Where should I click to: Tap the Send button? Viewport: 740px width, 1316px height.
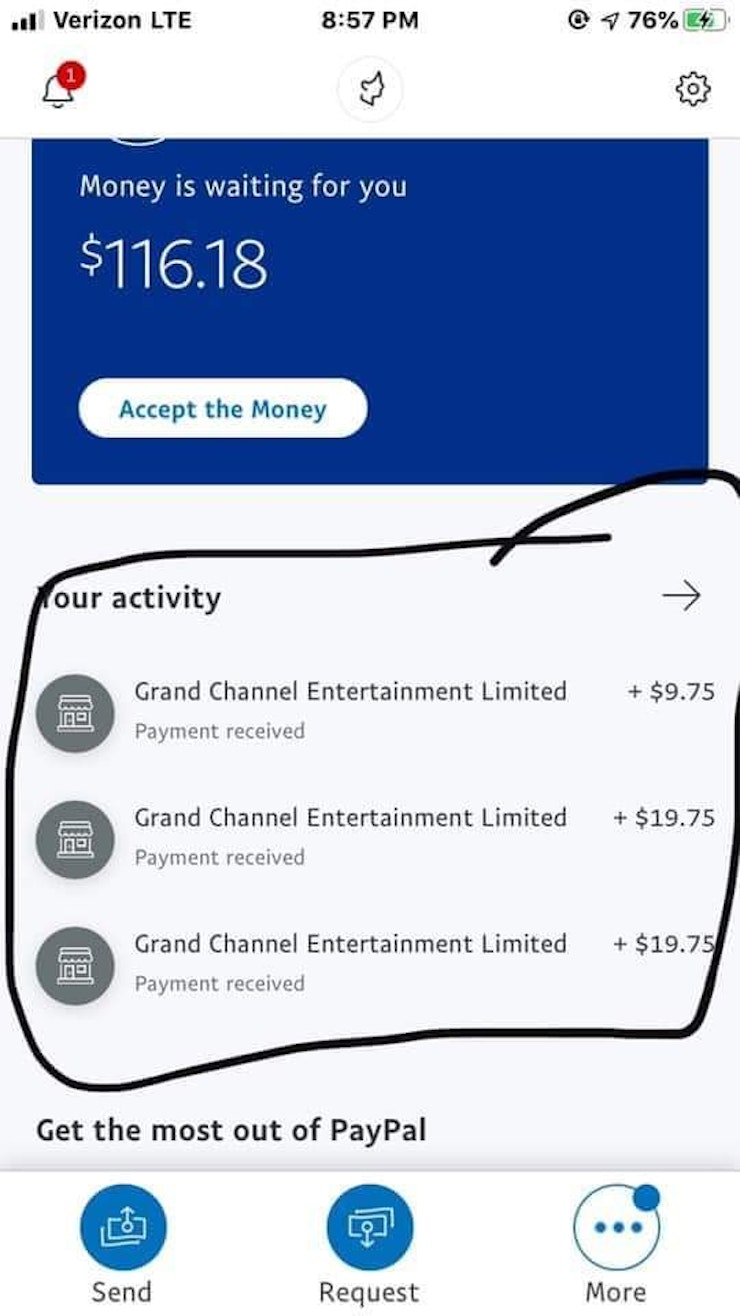point(123,1228)
